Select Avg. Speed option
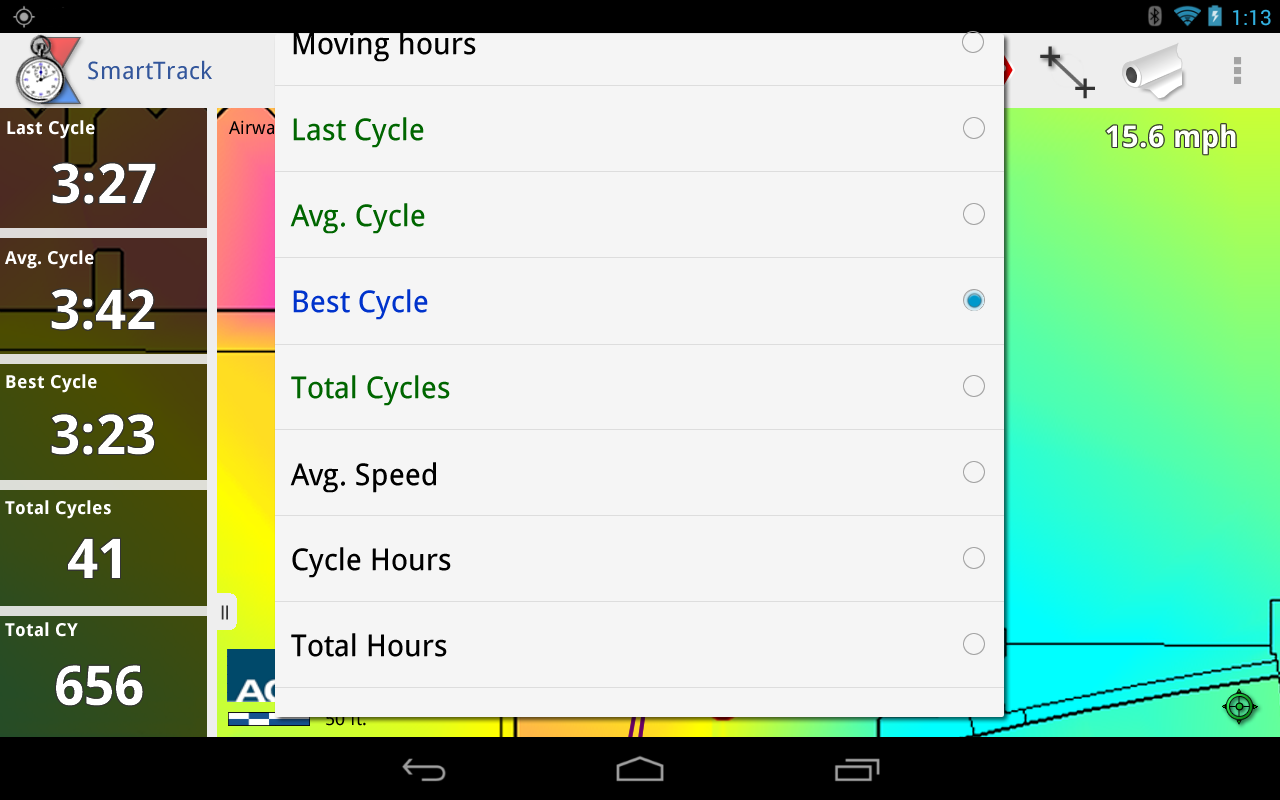1280x800 pixels. [638, 473]
